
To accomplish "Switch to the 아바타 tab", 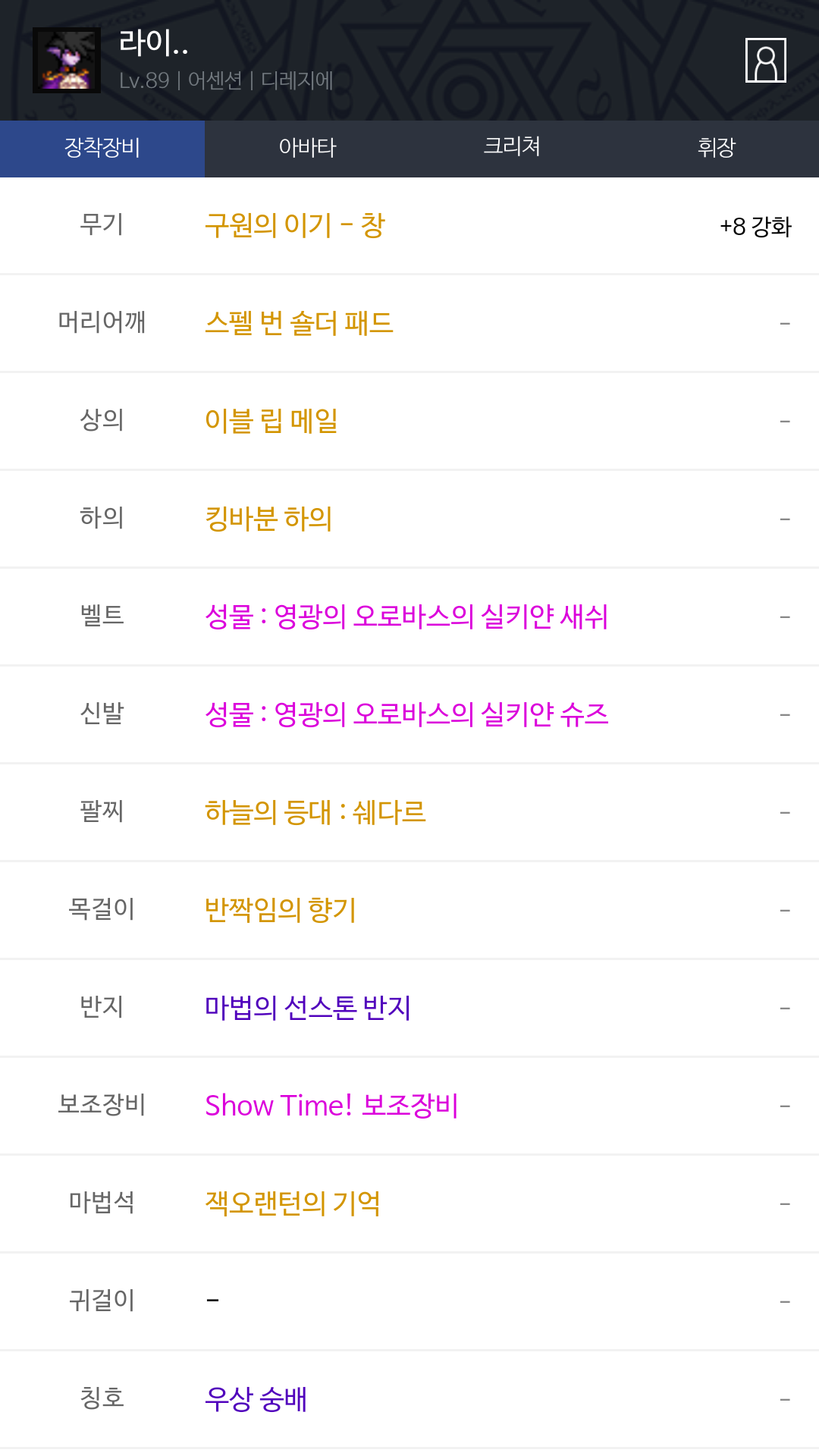I will pyautogui.click(x=307, y=148).
